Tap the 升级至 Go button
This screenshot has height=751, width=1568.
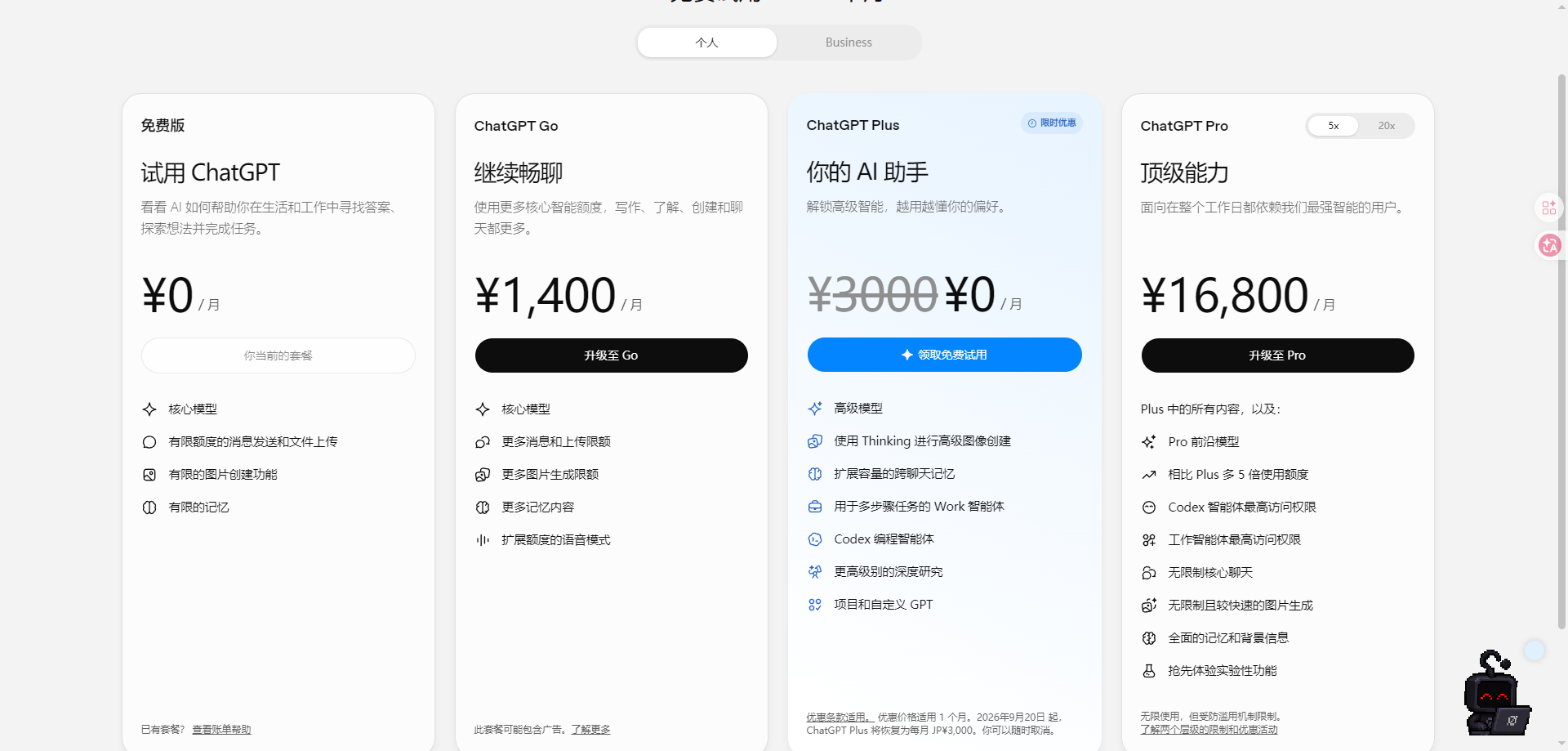click(611, 355)
